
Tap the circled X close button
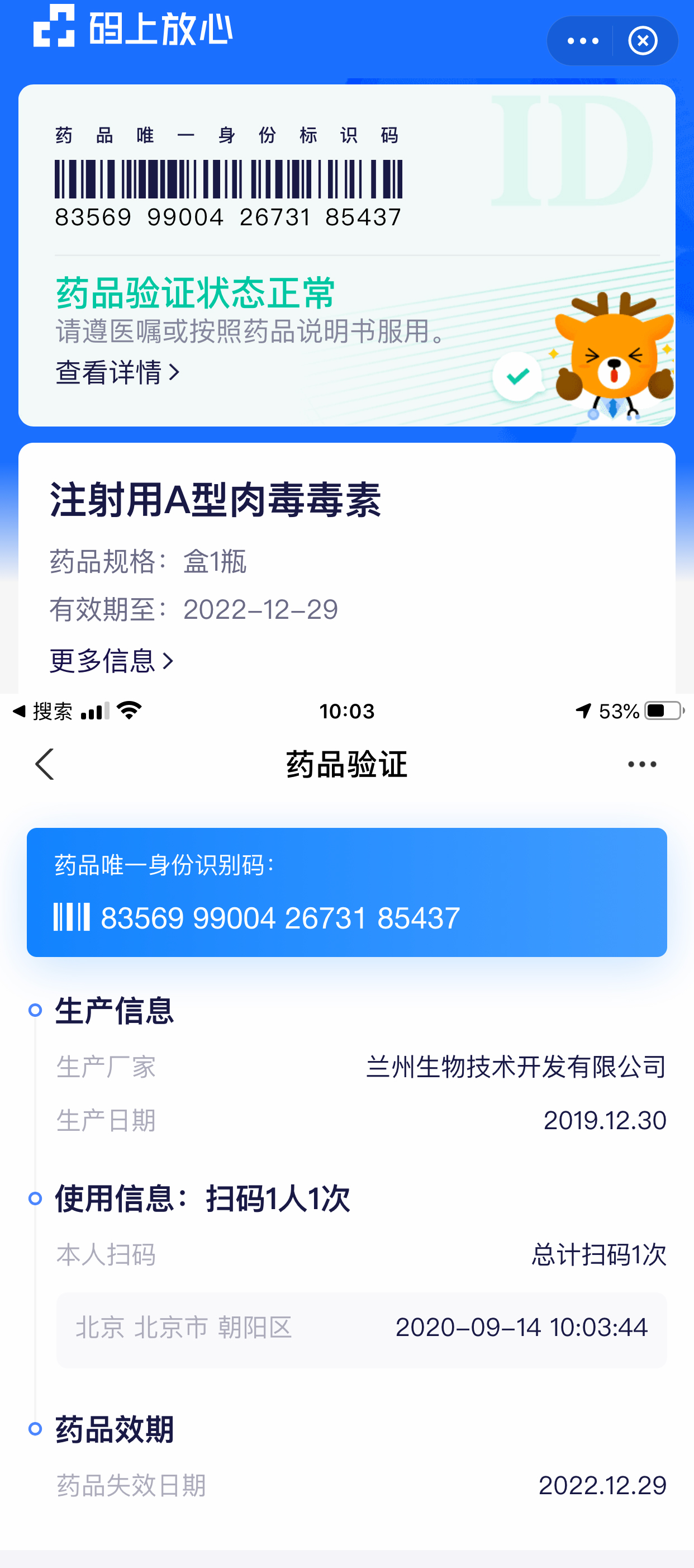pos(642,40)
